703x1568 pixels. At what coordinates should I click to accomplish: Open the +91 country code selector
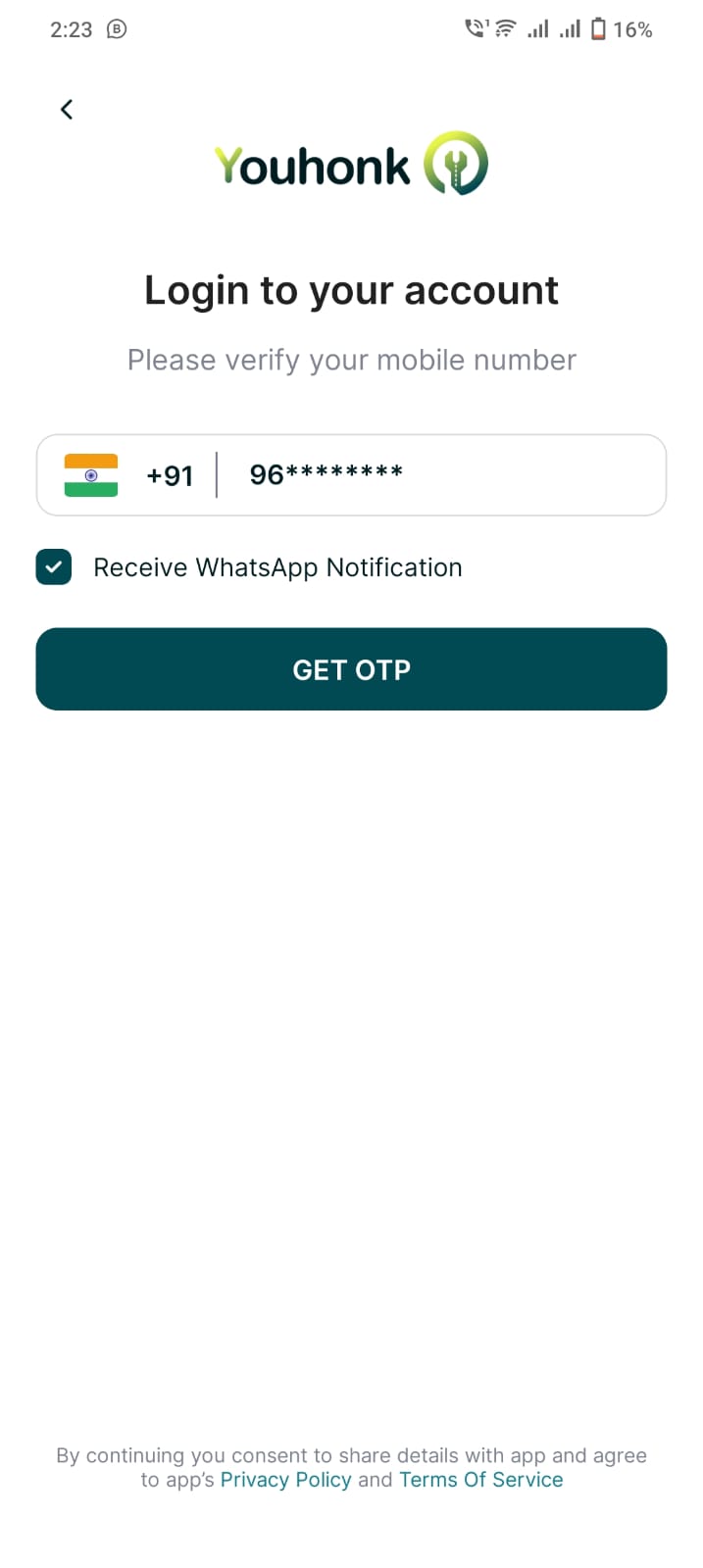(128, 475)
